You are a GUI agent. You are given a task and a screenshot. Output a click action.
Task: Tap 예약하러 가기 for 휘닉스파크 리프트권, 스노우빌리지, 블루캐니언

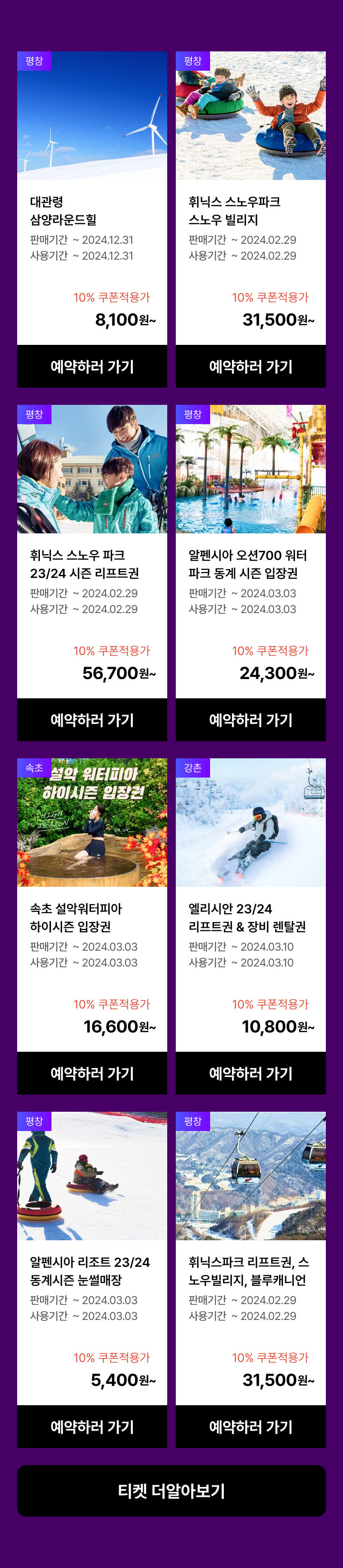pos(250,1426)
